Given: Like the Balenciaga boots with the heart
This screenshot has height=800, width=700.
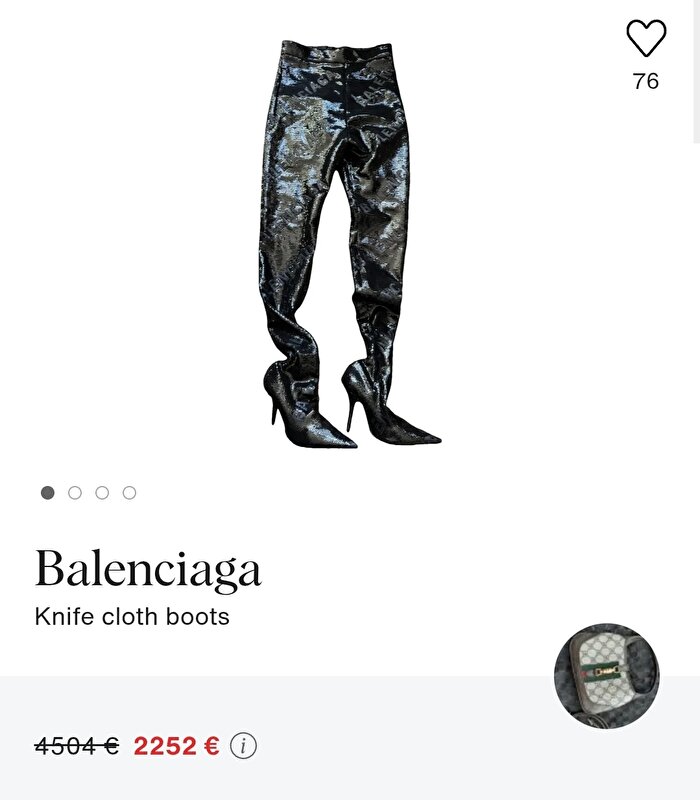Looking at the screenshot, I should point(646,39).
